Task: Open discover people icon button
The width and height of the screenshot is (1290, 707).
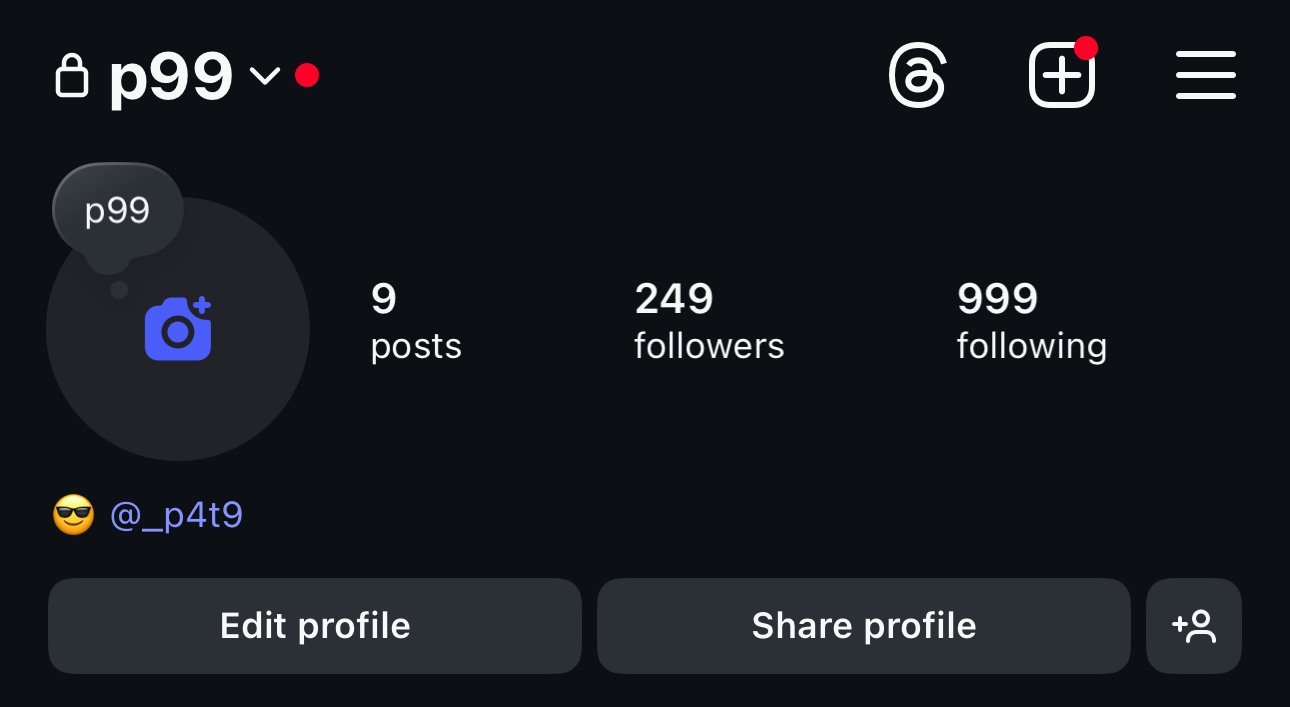Action: [x=1194, y=626]
